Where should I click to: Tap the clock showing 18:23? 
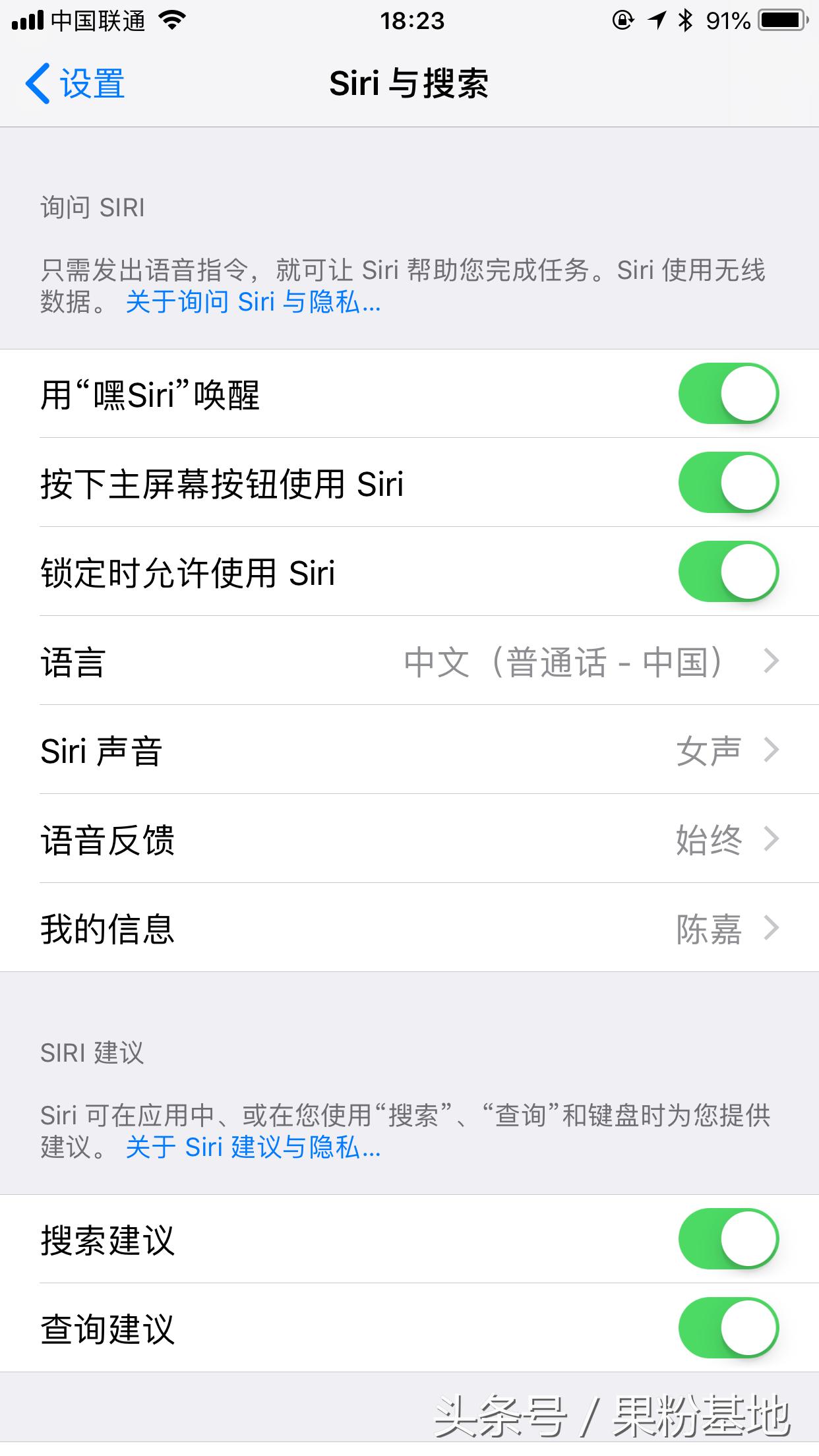pos(409,21)
